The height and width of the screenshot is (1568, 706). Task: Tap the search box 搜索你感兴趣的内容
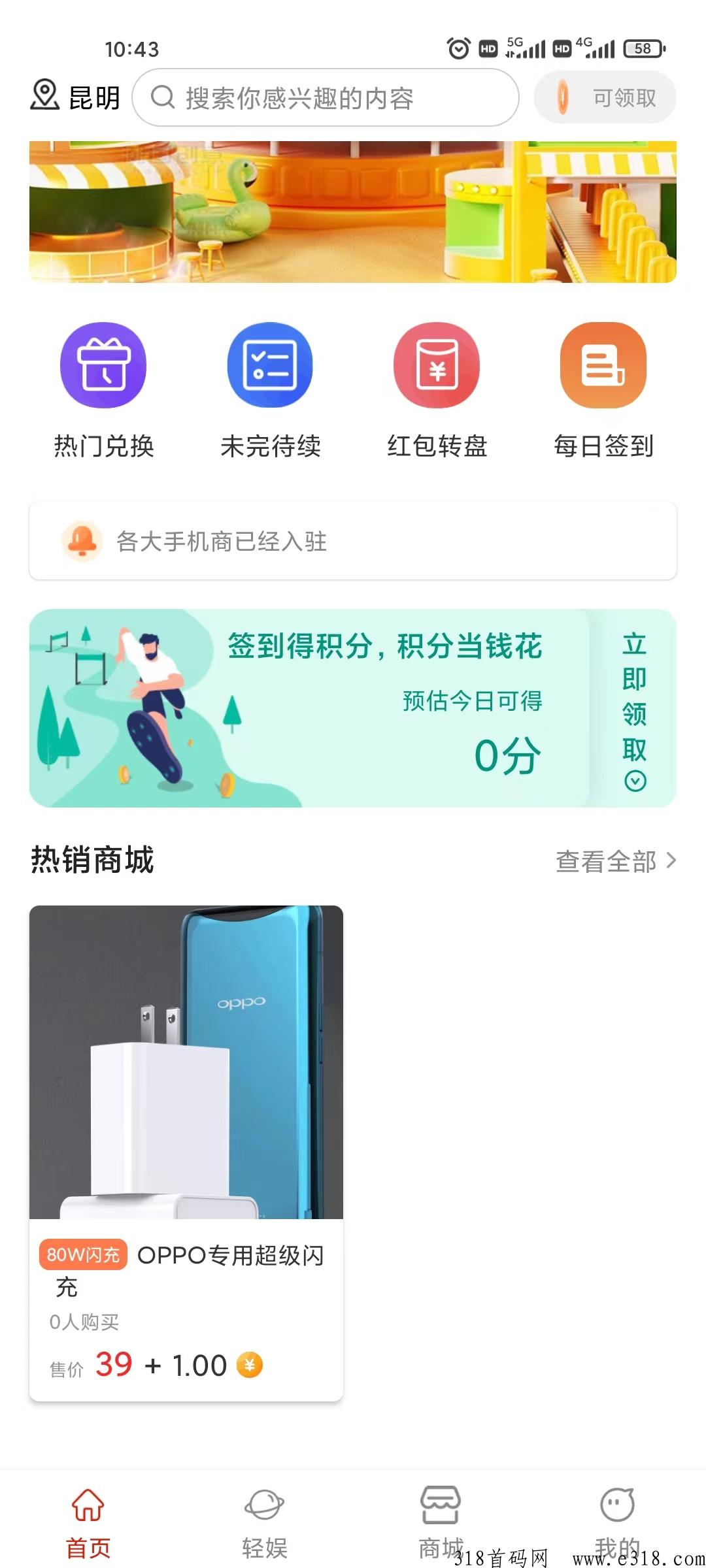(326, 98)
